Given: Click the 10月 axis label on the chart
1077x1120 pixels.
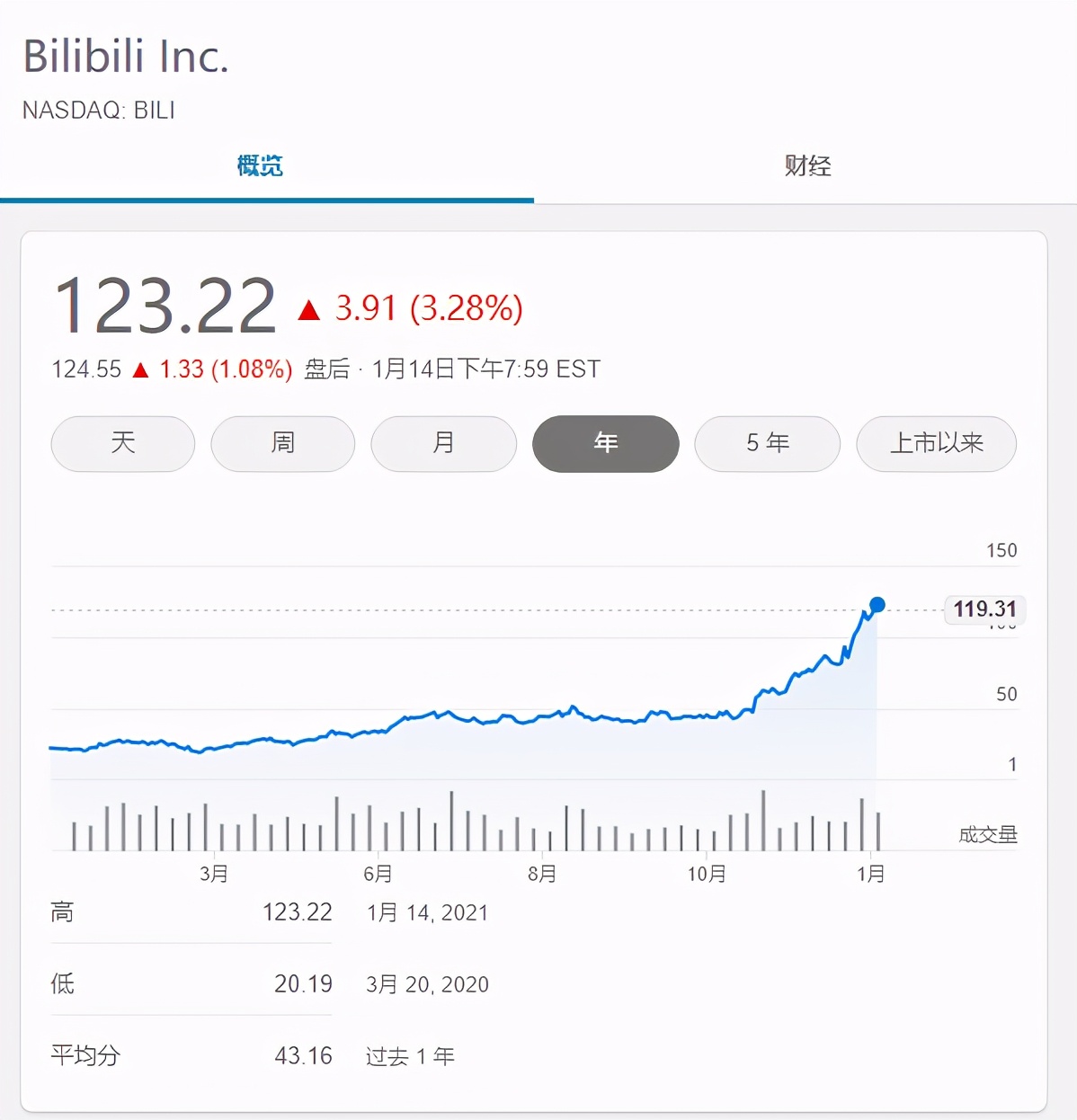Looking at the screenshot, I should pos(708,872).
